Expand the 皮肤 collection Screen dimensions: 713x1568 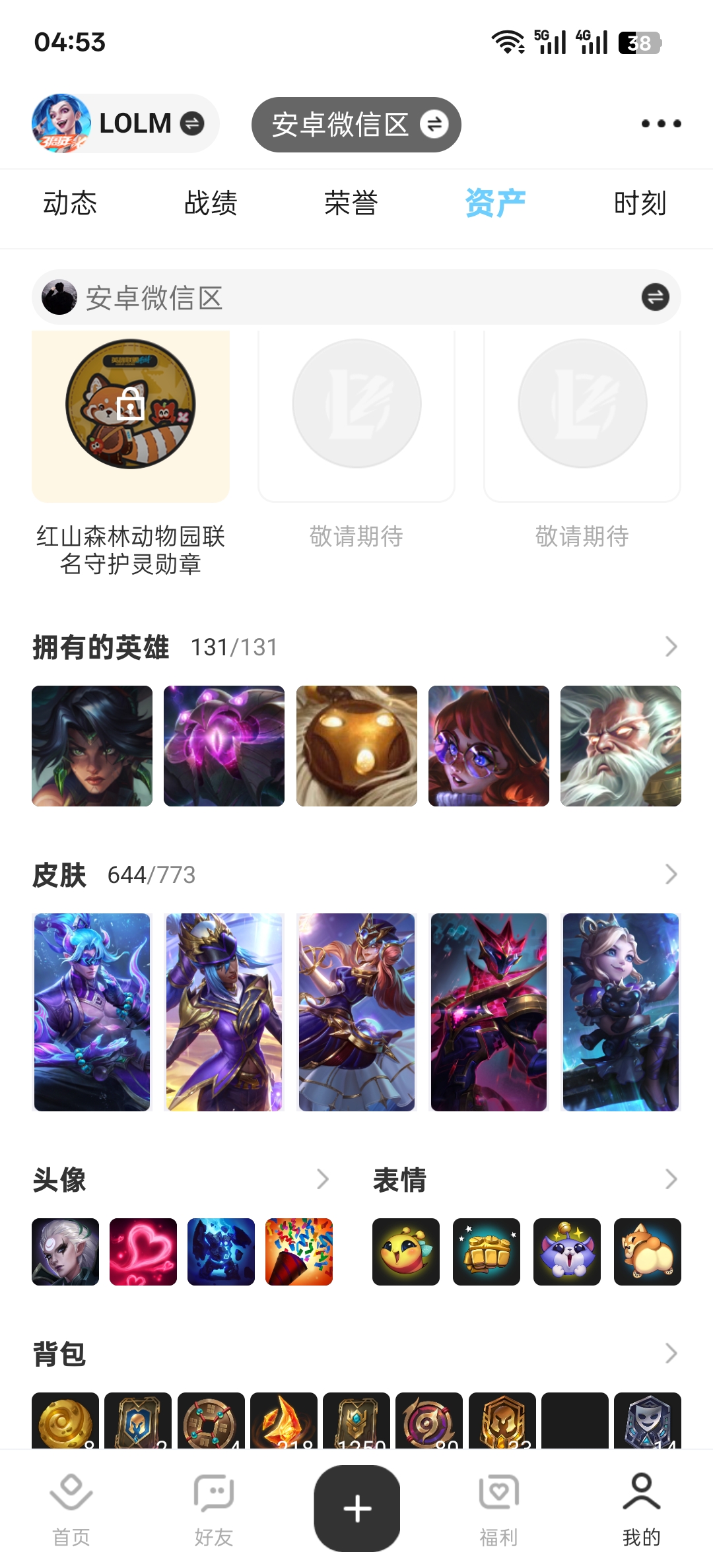coord(671,874)
